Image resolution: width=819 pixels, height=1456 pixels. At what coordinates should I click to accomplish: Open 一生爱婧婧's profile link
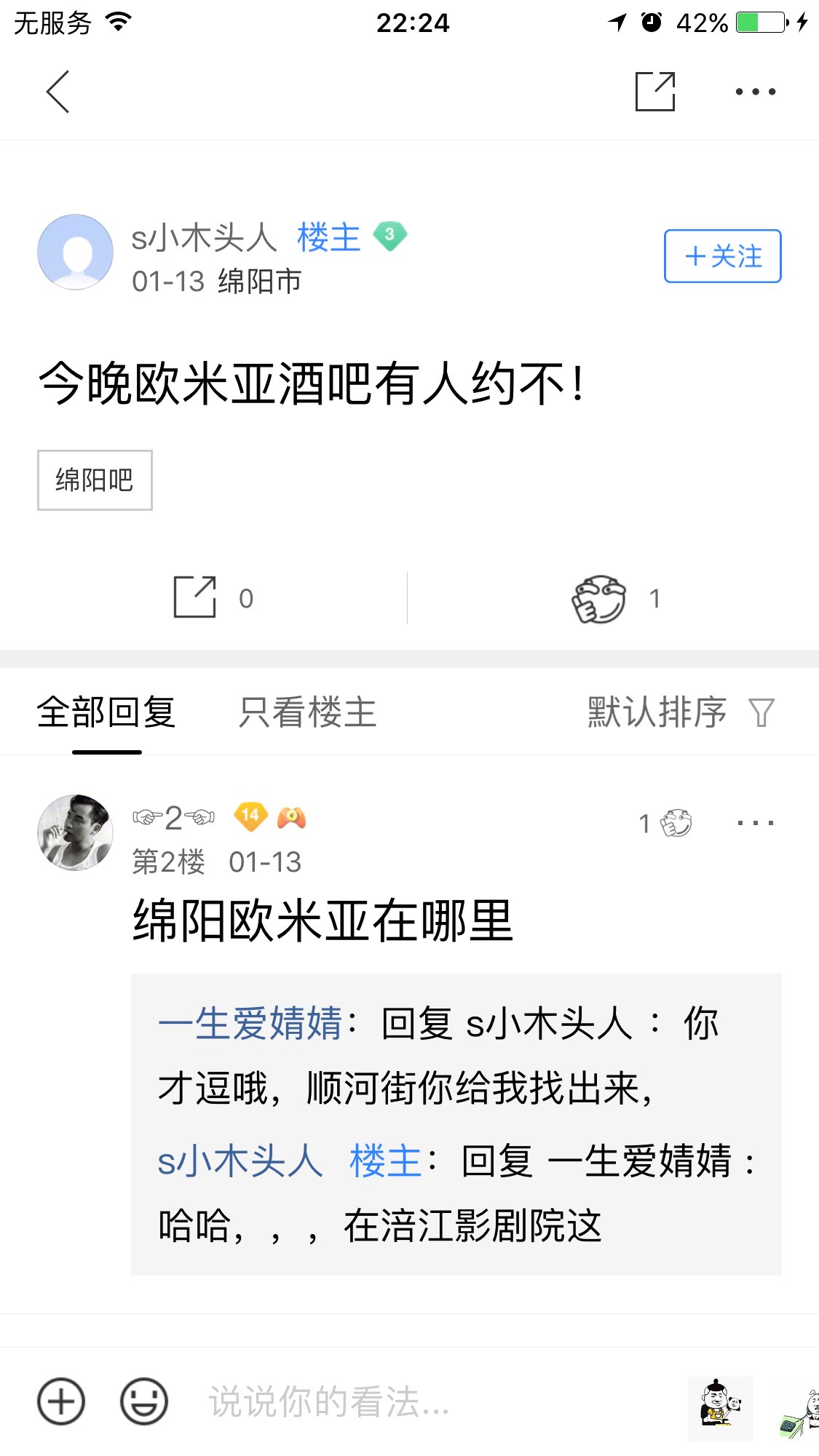click(250, 1023)
